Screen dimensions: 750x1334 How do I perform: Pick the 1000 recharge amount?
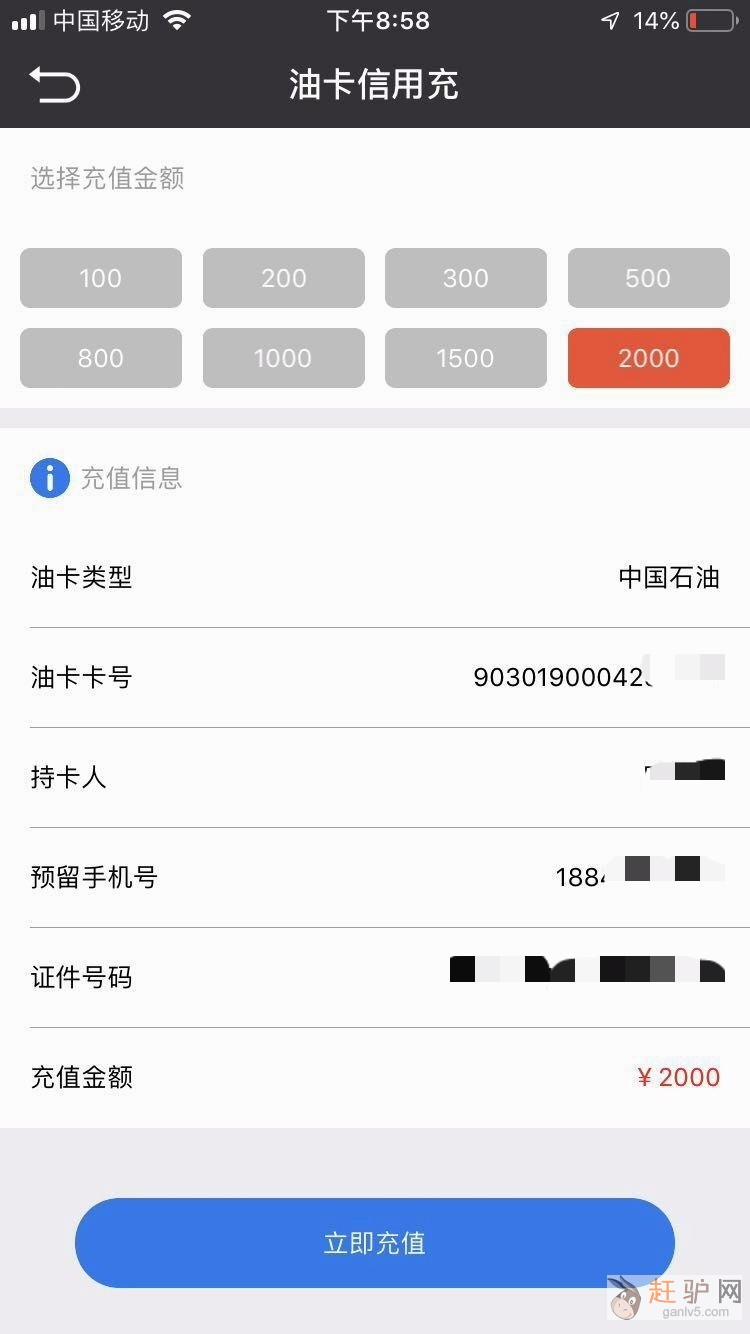(284, 358)
